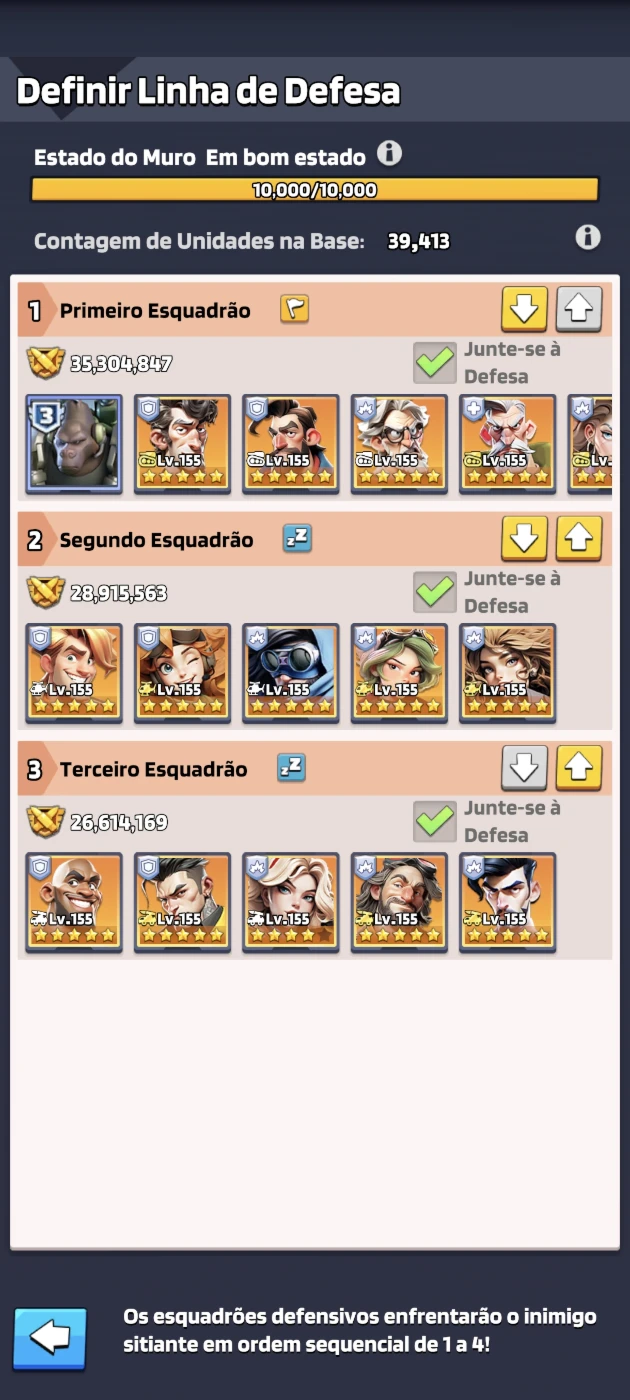Open the gorilla unit in Primeiro Esquadrão

[74, 444]
